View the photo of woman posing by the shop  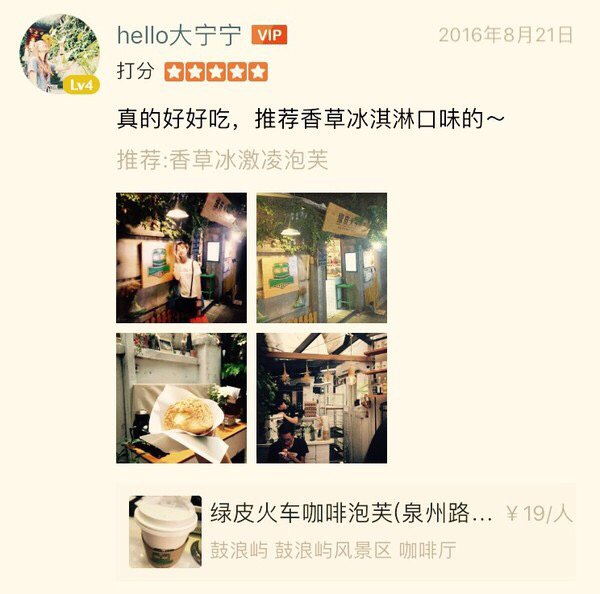coord(181,258)
